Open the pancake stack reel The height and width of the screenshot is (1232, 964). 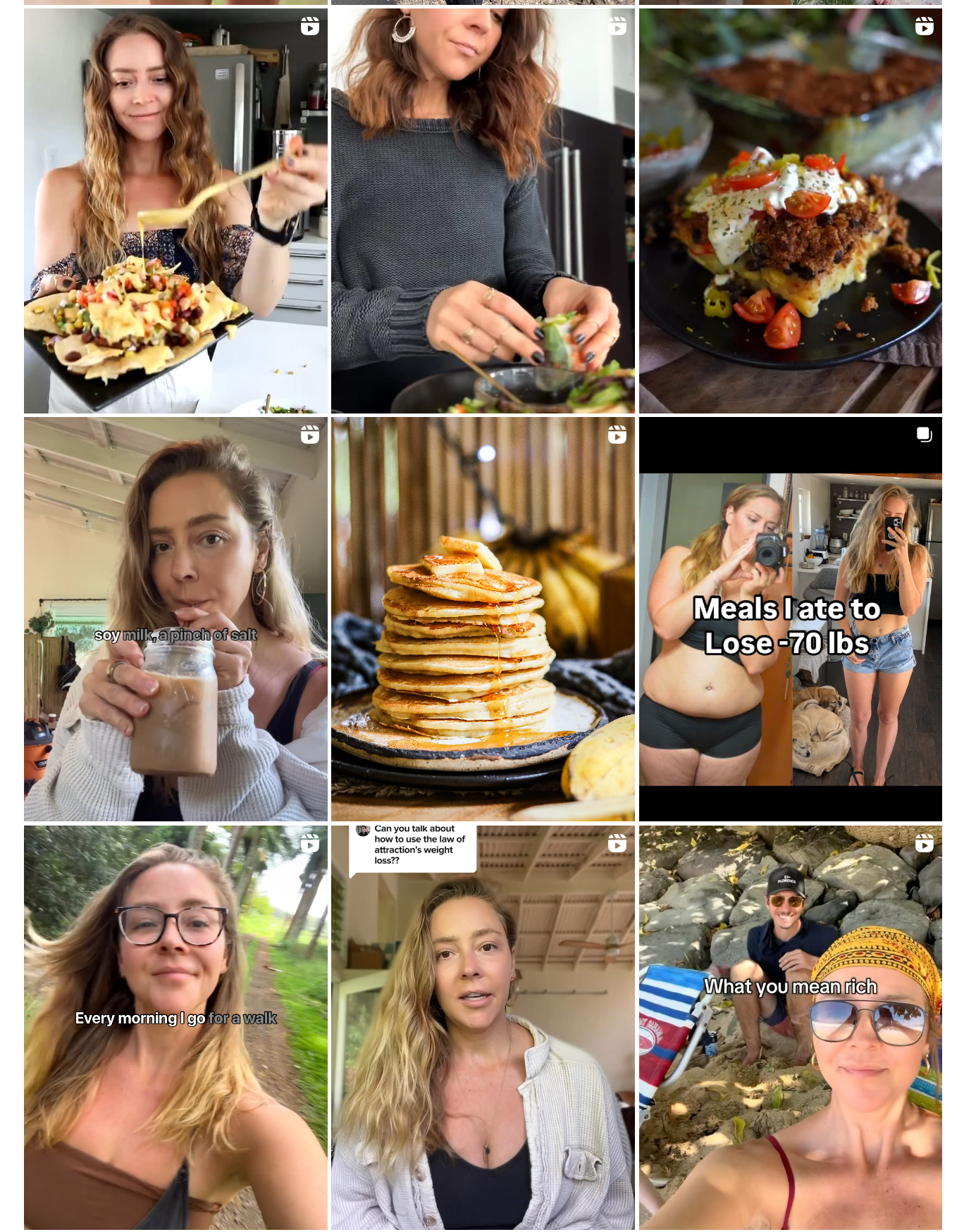click(483, 619)
